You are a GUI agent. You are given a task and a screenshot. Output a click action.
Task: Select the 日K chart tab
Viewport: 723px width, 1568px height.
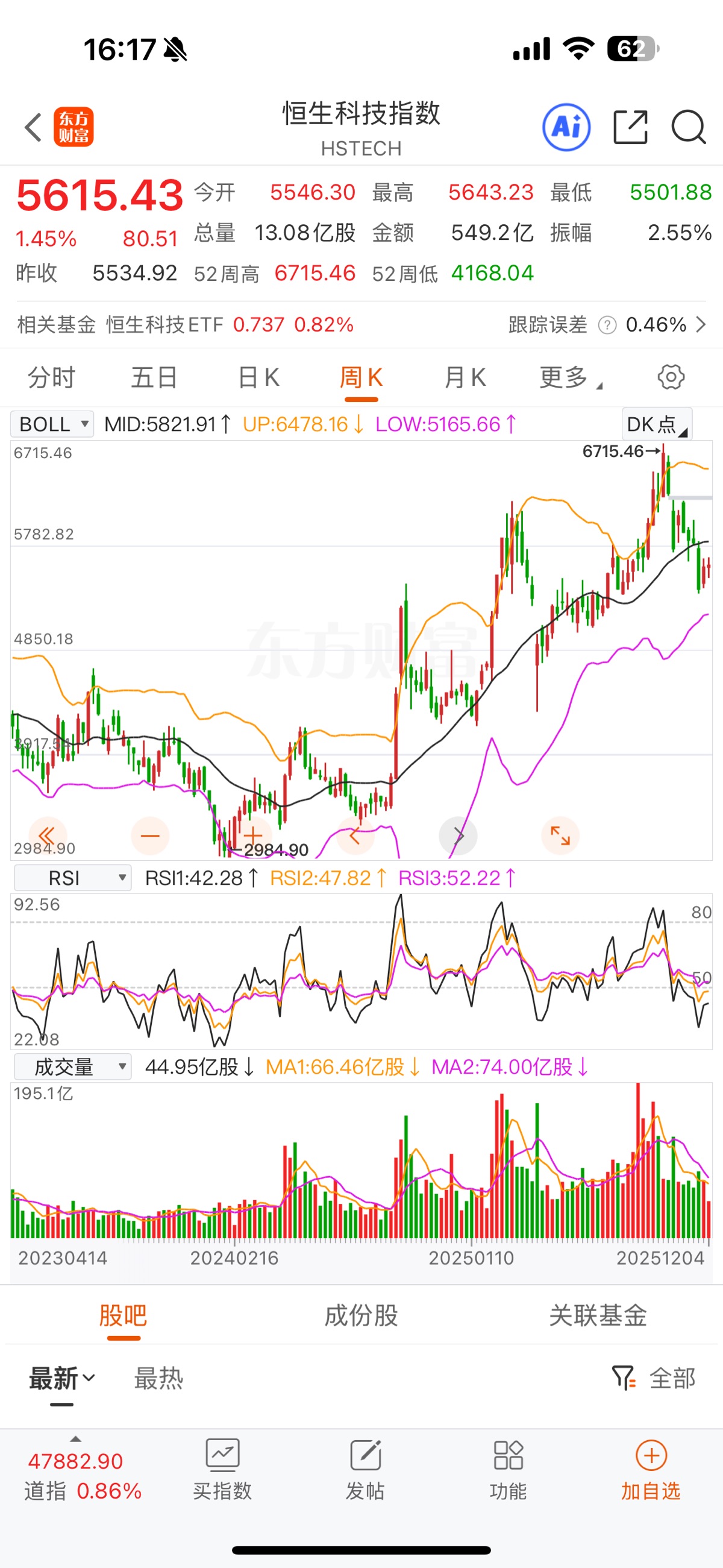tap(258, 377)
